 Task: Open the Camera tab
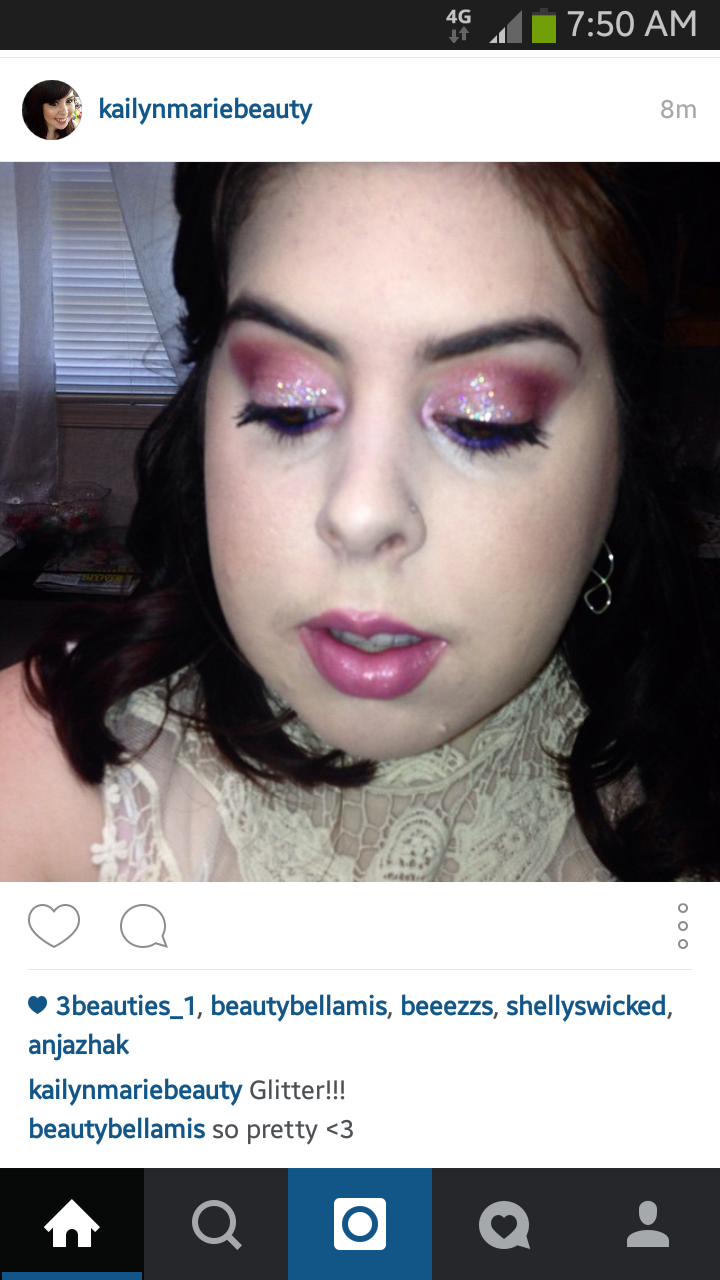click(360, 1224)
